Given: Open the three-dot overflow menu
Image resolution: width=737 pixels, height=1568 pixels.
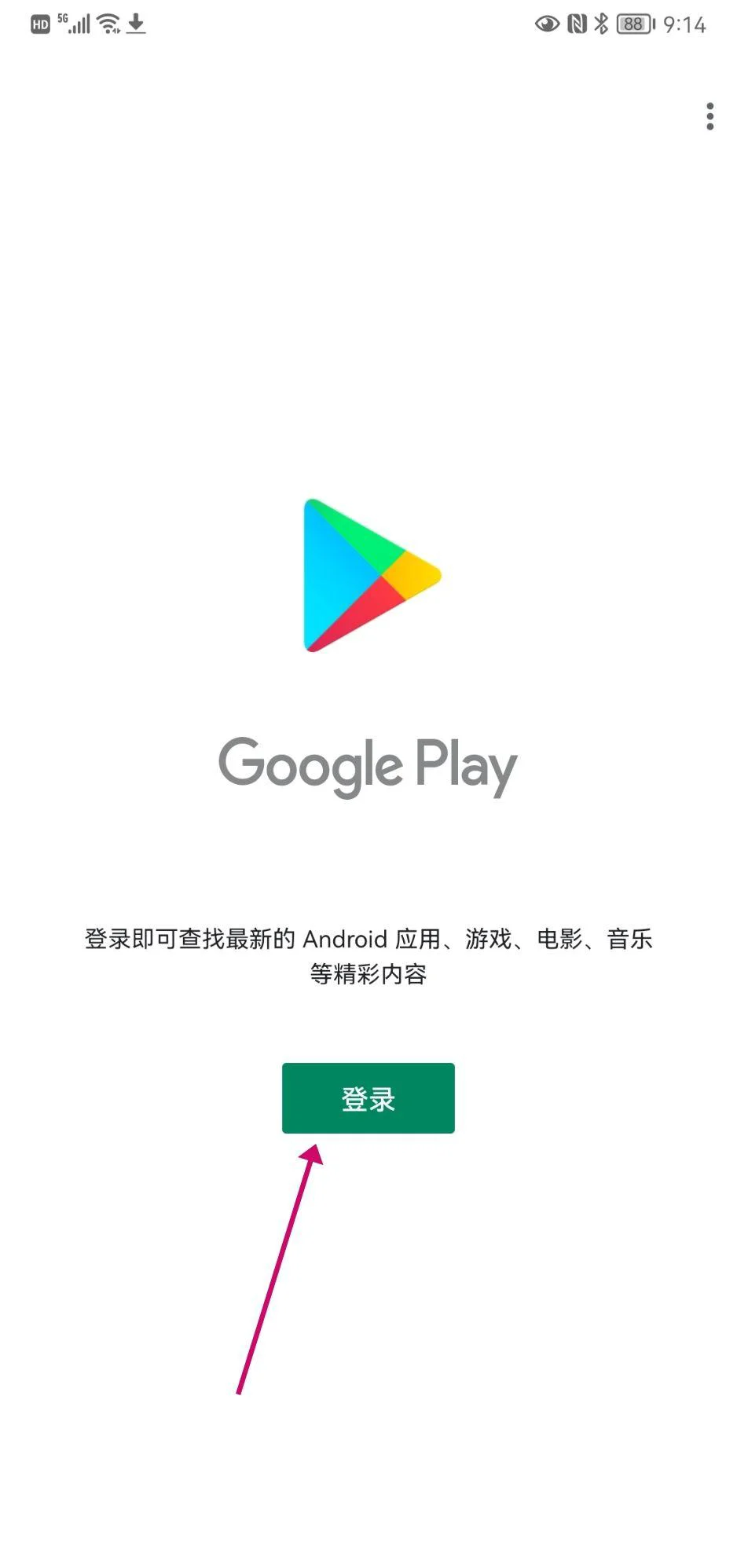Looking at the screenshot, I should (x=709, y=116).
